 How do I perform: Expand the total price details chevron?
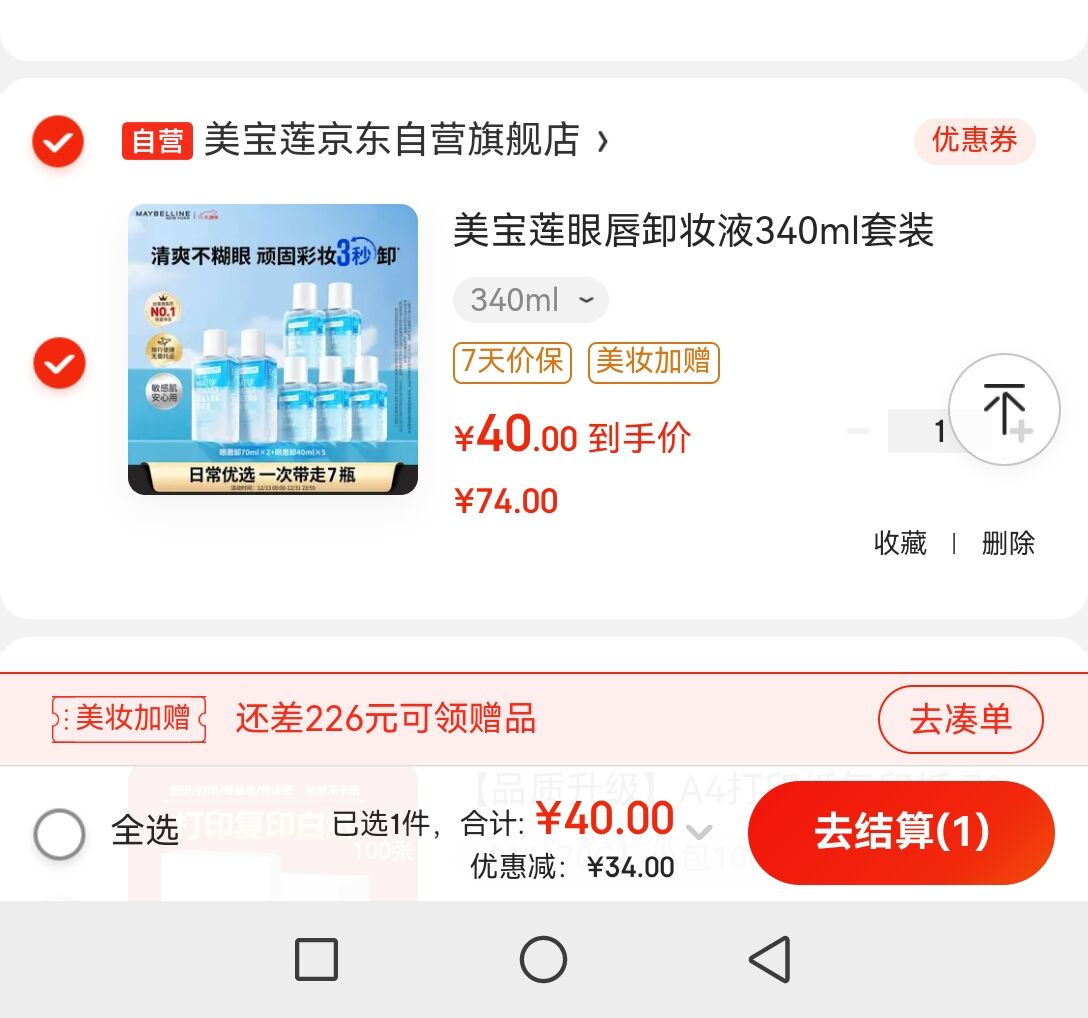coord(700,832)
